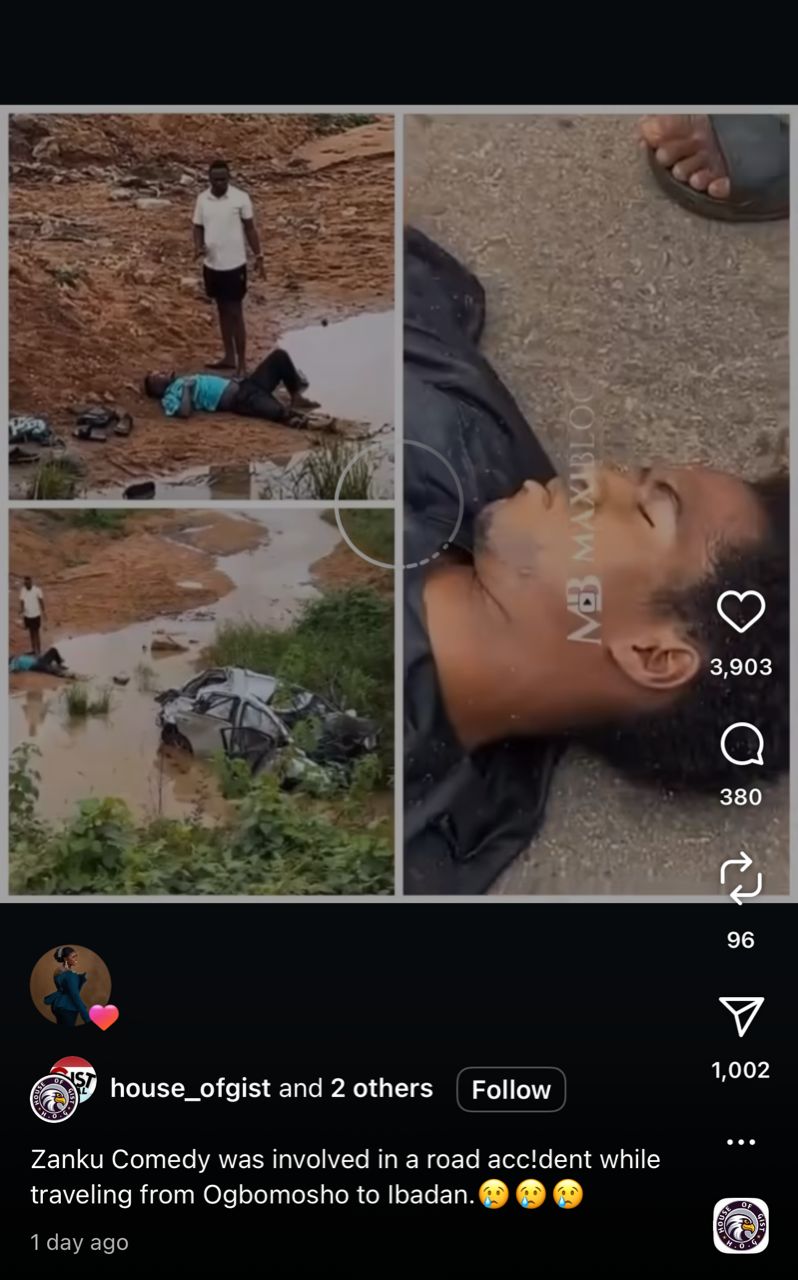798x1280 pixels.
Task: Repost this reel
Action: tap(741, 878)
